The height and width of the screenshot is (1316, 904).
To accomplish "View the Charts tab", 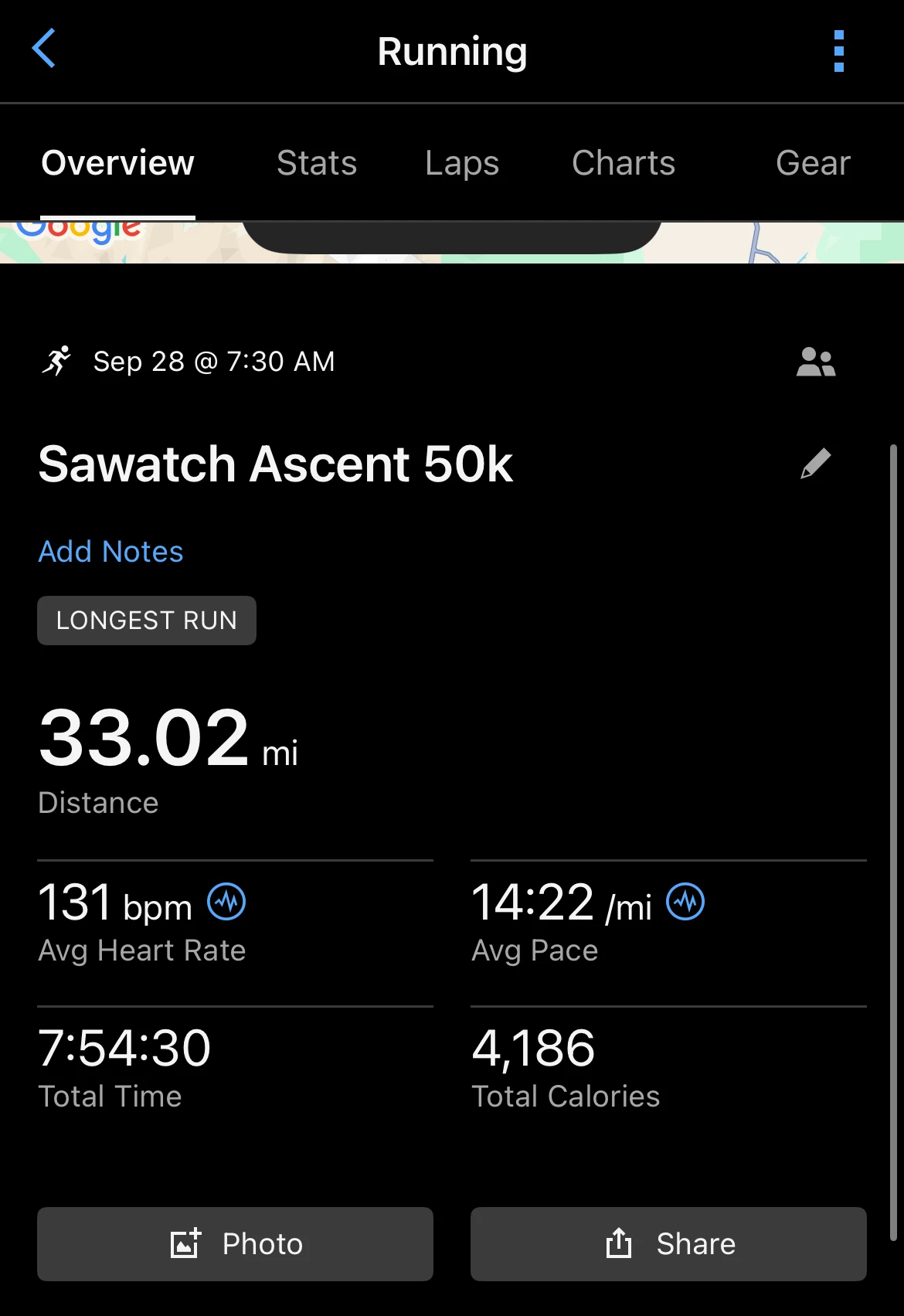I will 624,163.
